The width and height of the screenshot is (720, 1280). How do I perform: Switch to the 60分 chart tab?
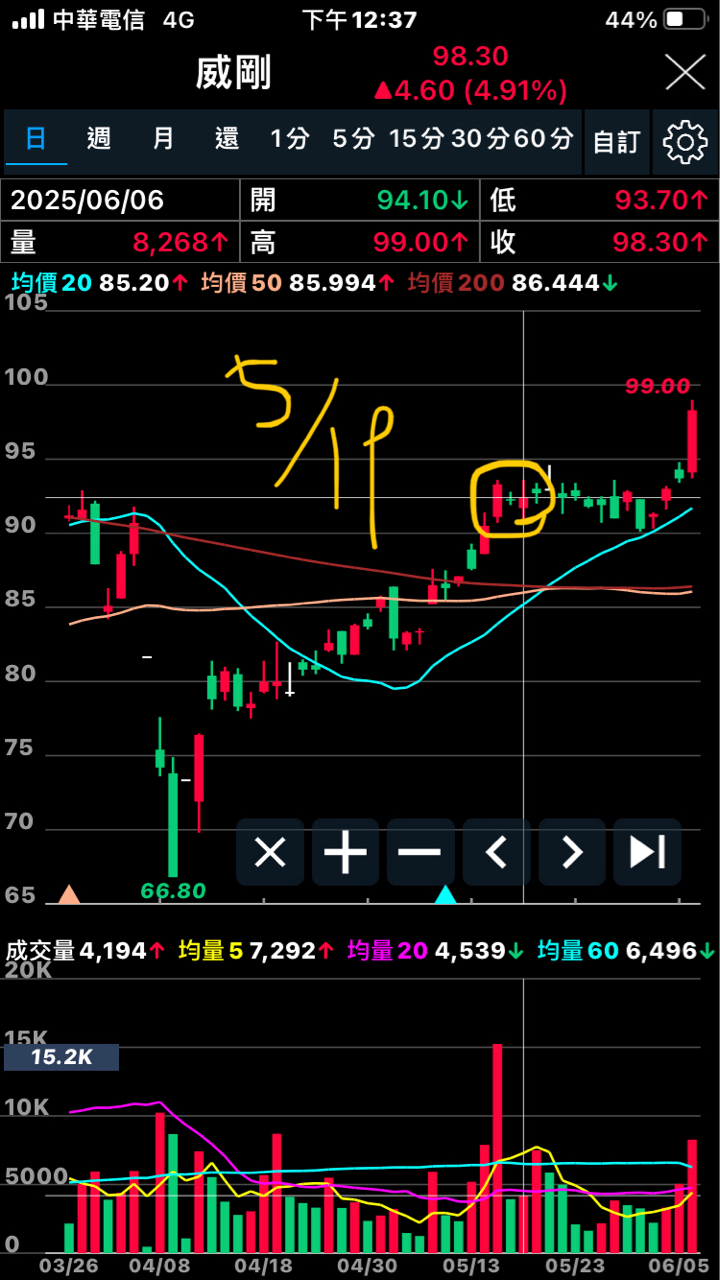[x=545, y=140]
